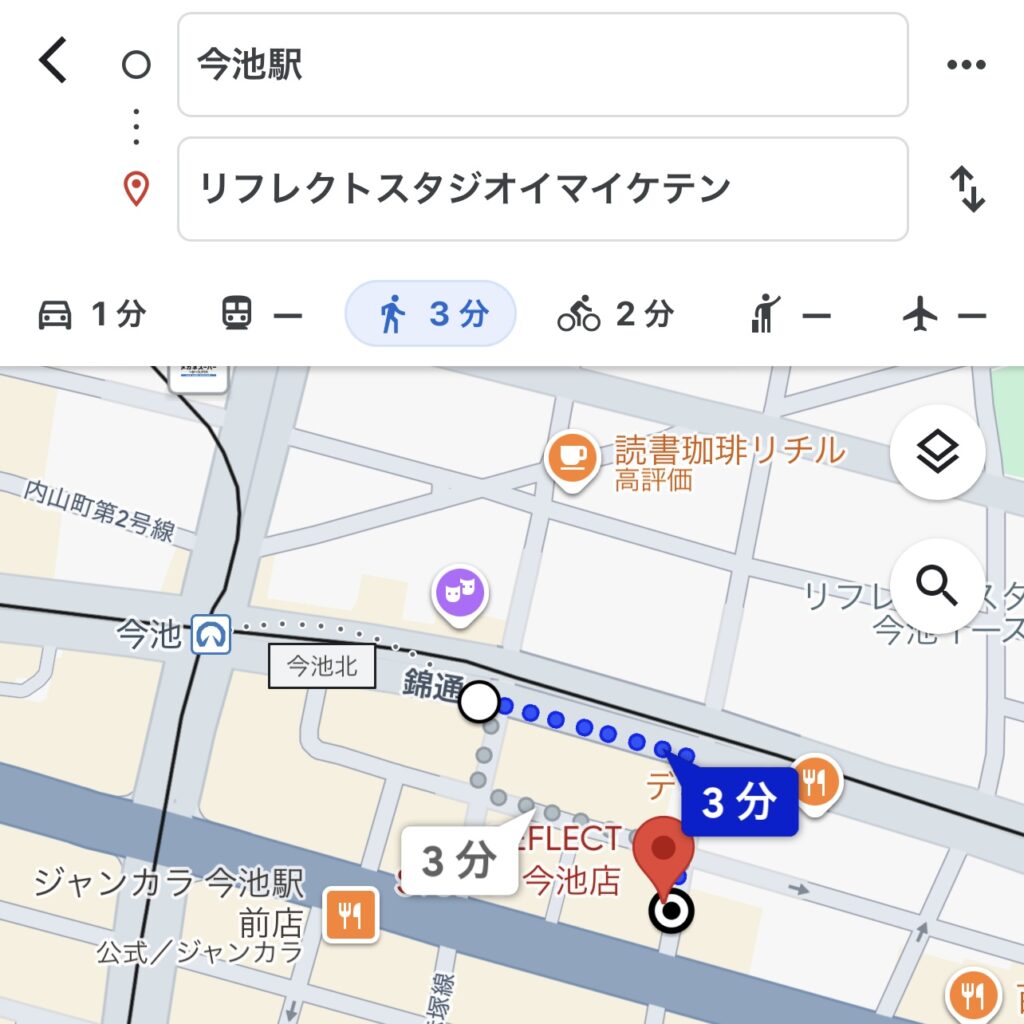The height and width of the screenshot is (1024, 1024).
Task: Open the 読書珈琲リチル cafe marker
Action: point(571,458)
